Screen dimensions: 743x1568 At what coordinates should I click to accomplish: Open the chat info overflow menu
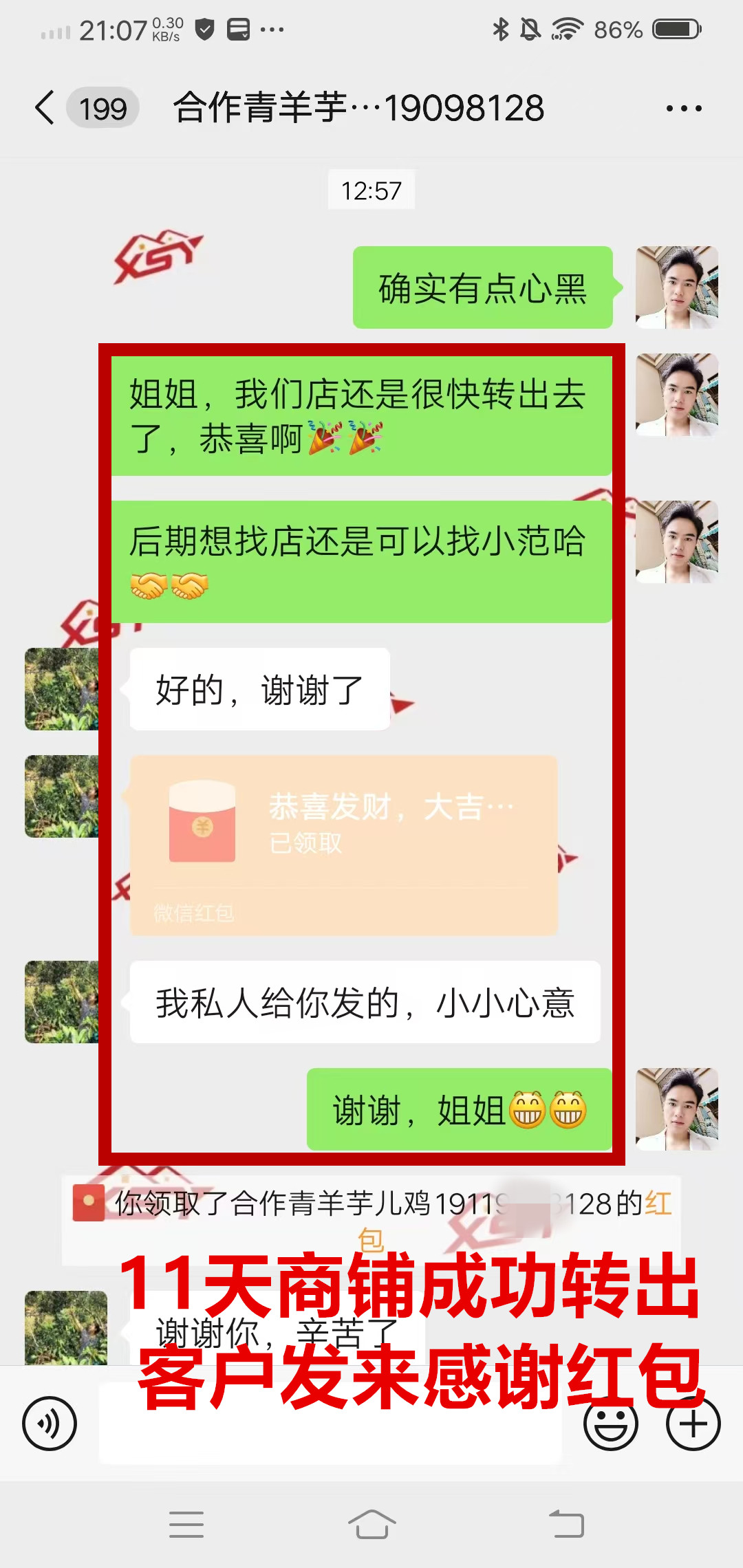coord(684,108)
